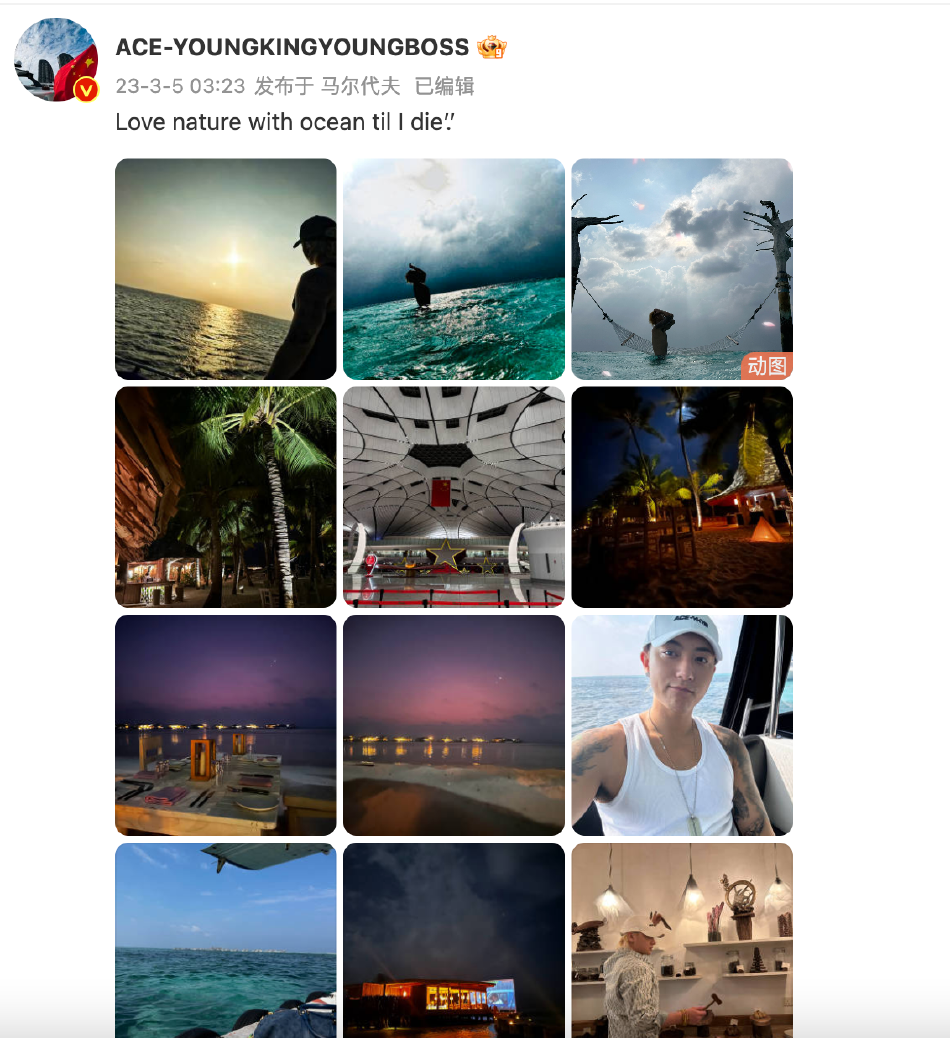Play the hammock animated GIF tile
Image resolution: width=950 pixels, height=1038 pixels.
(682, 269)
